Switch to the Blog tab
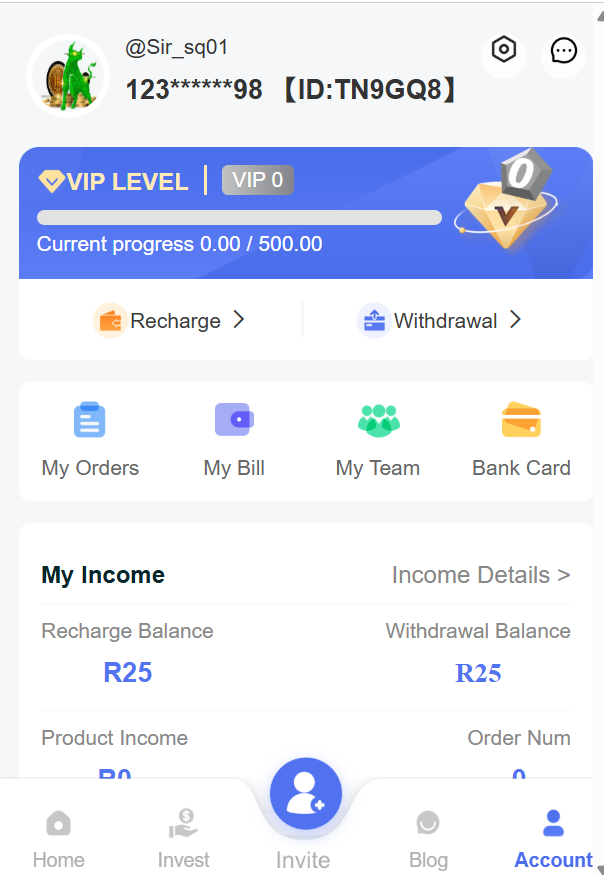The height and width of the screenshot is (875, 604). [428, 838]
